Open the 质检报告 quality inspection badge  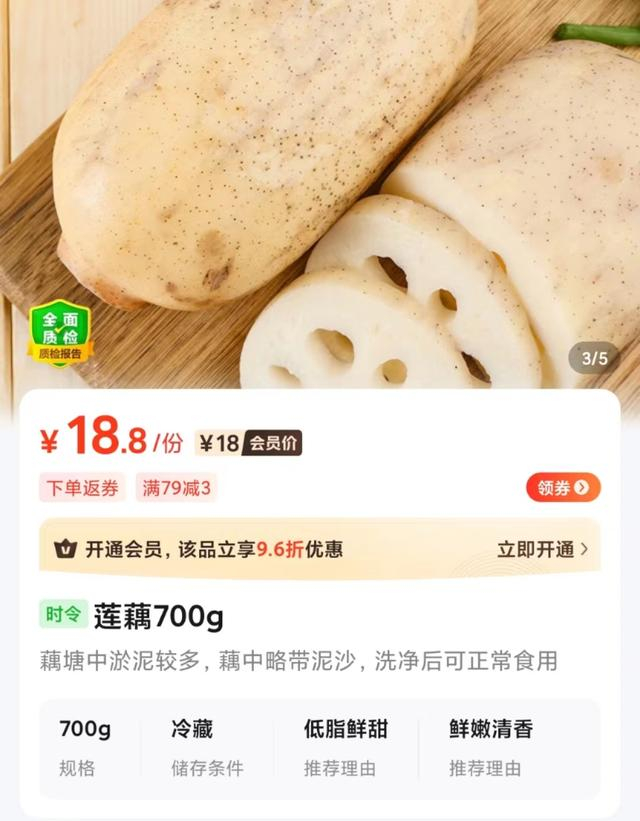(60, 334)
